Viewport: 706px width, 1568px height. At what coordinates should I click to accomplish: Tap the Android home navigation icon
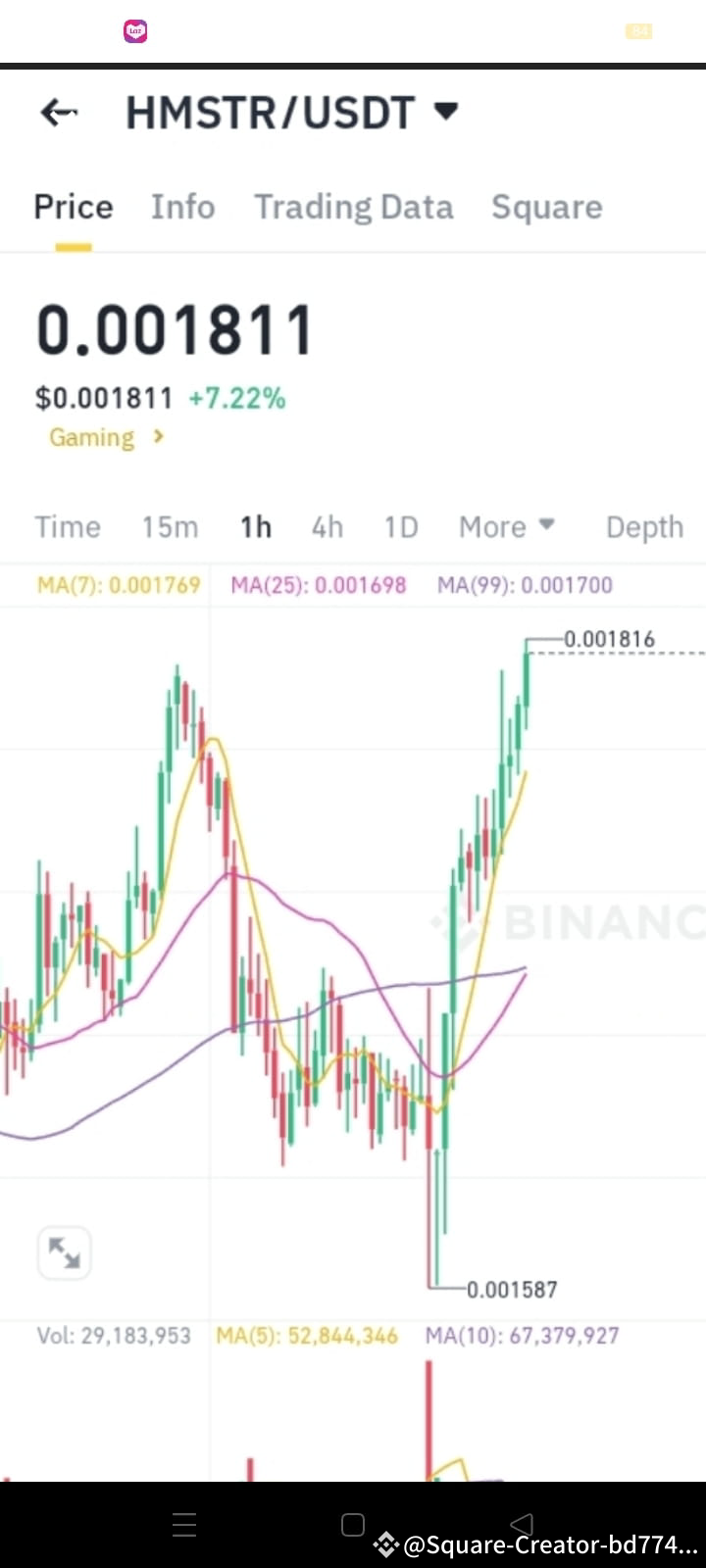click(352, 1524)
